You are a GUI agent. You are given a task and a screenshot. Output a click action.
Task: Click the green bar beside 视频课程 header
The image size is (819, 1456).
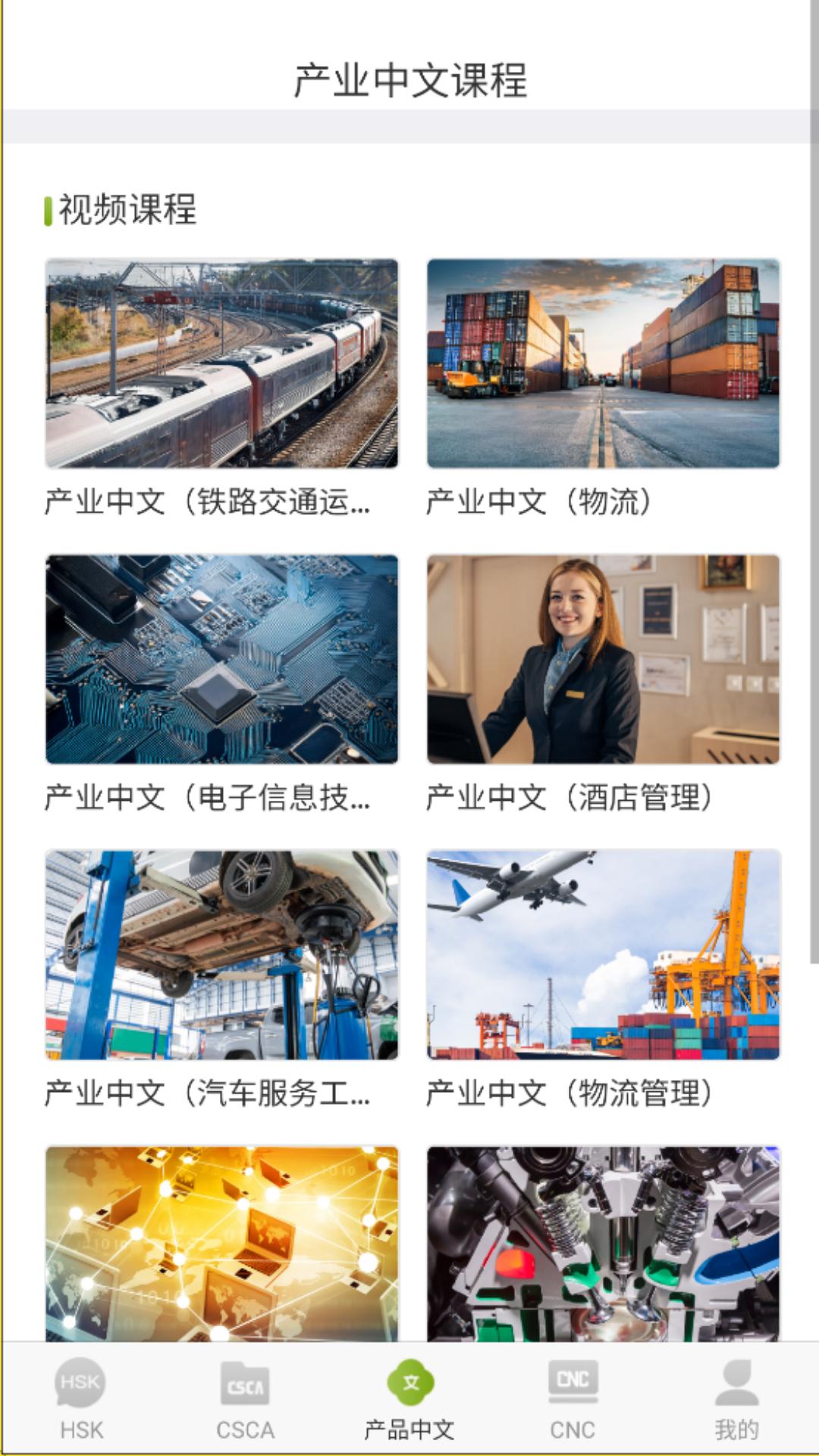[49, 210]
